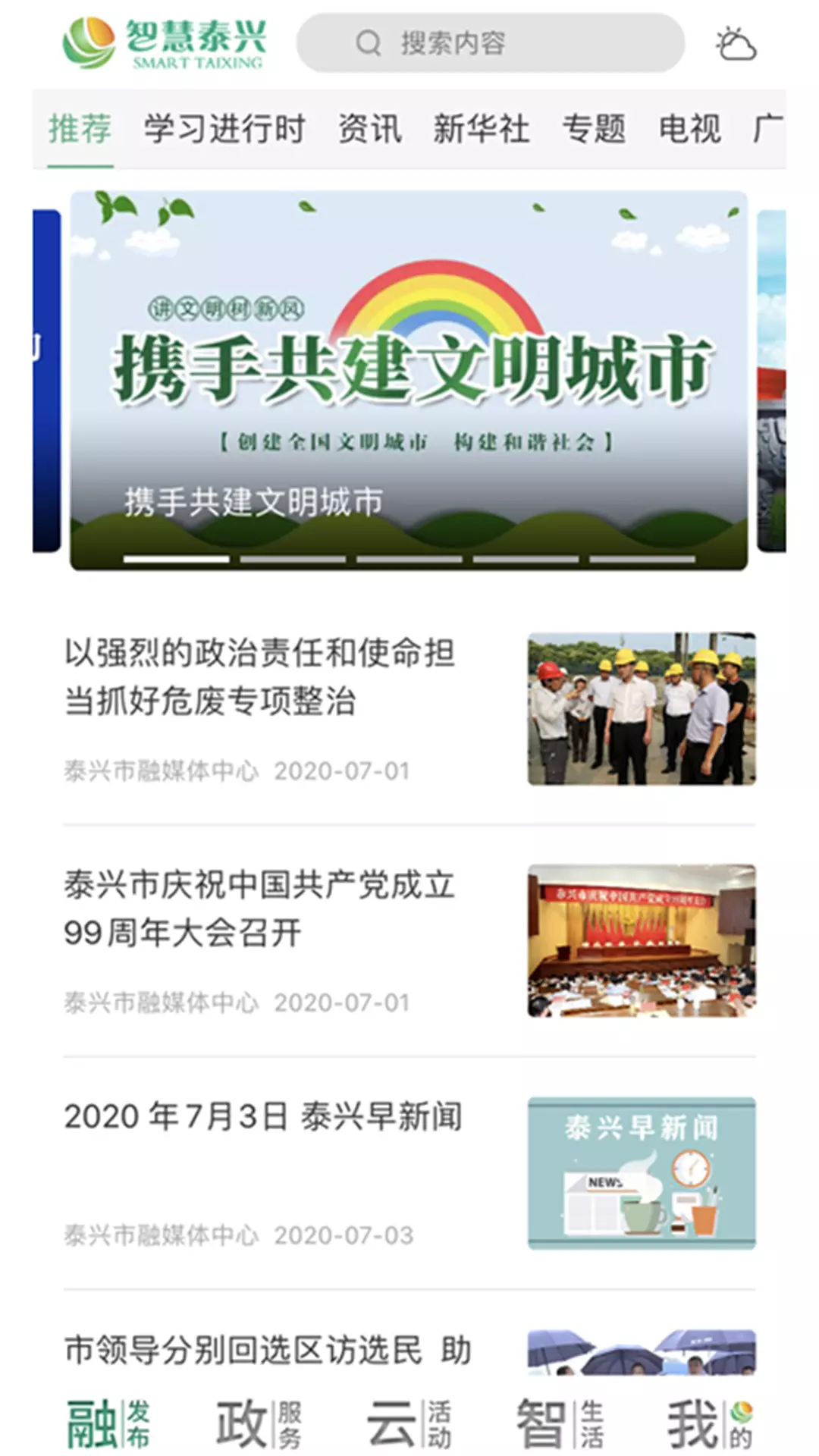Open the 携手共建文明城市 banner
The width and height of the screenshot is (819, 1456).
[409, 380]
